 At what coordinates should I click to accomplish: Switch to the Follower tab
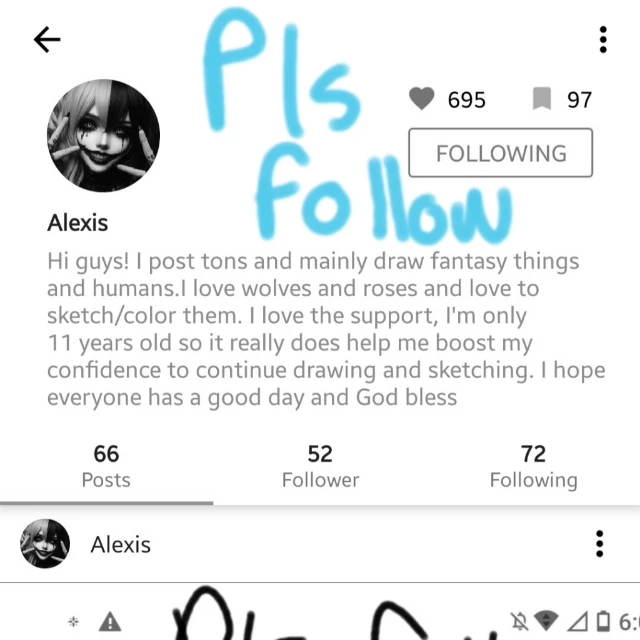[320, 467]
